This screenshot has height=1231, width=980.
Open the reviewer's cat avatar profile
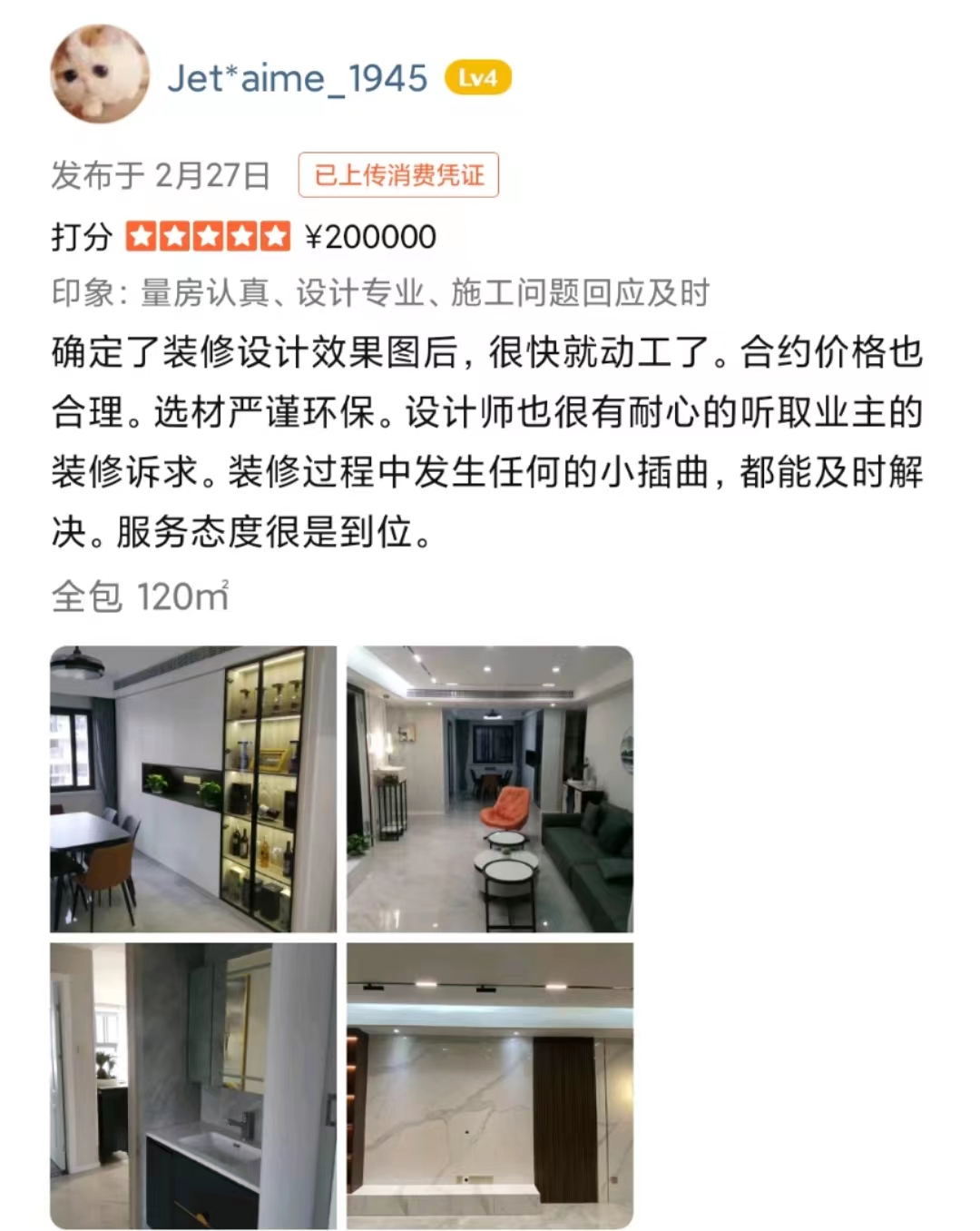pos(99,74)
